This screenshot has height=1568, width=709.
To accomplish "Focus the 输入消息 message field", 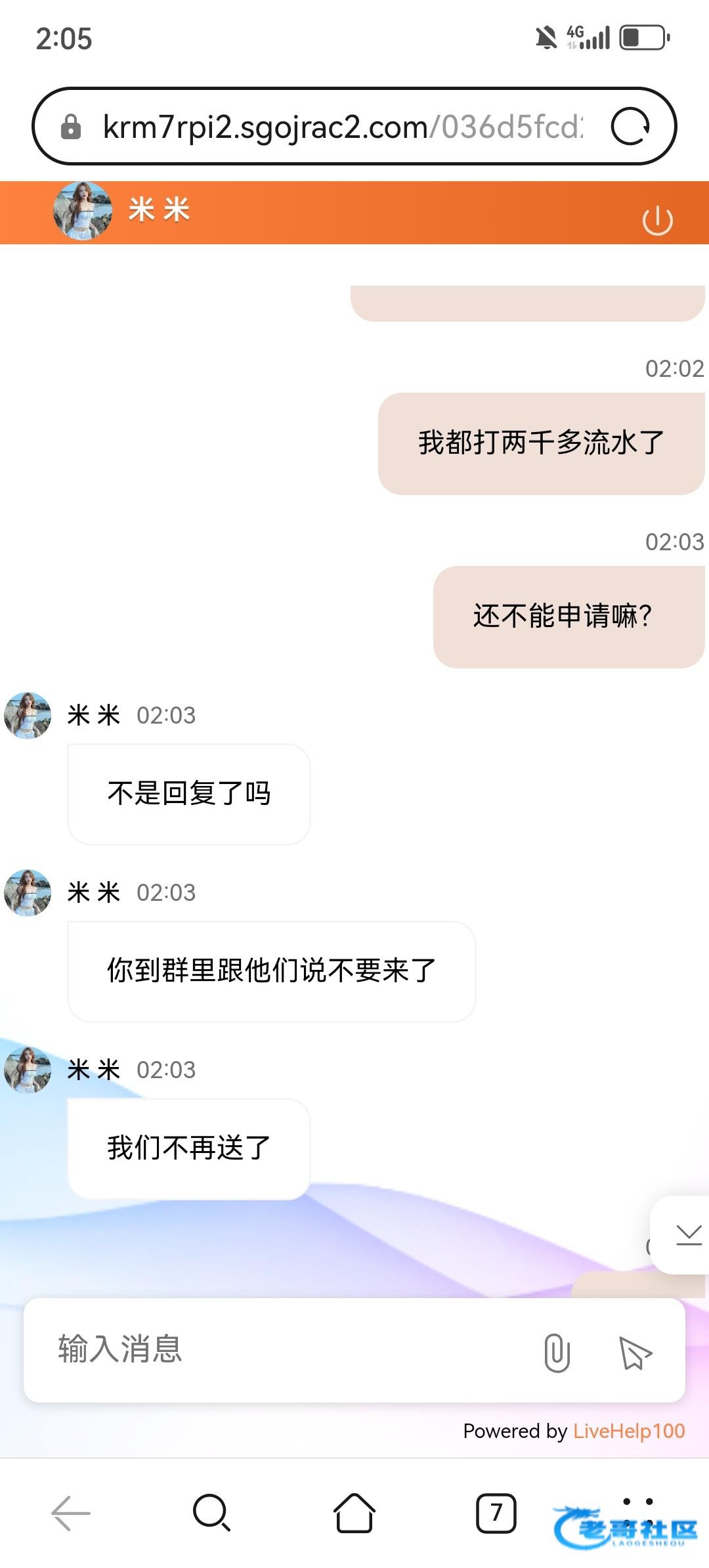I will (x=289, y=1349).
